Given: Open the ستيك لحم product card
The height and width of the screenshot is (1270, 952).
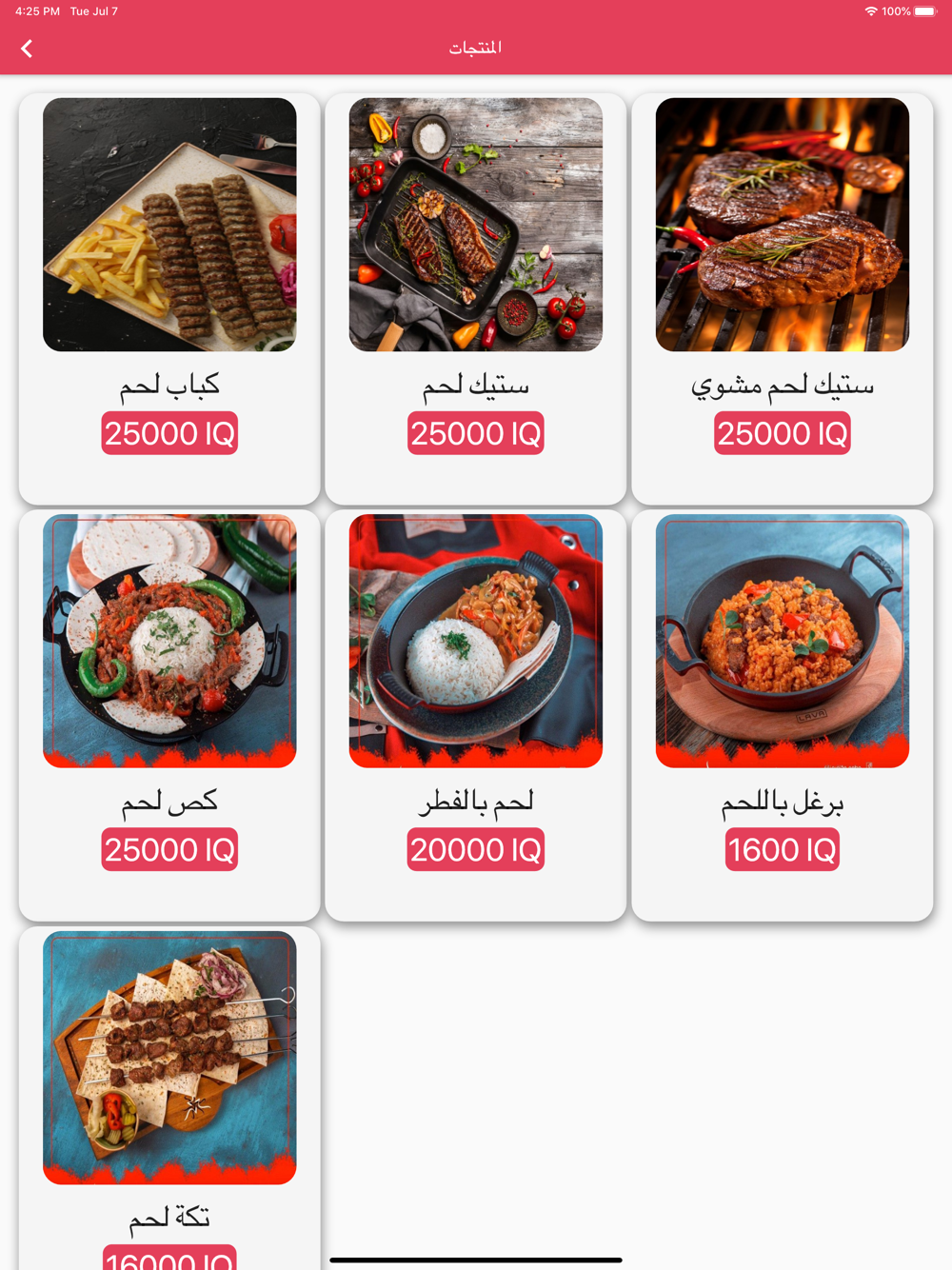Looking at the screenshot, I should pos(475,298).
